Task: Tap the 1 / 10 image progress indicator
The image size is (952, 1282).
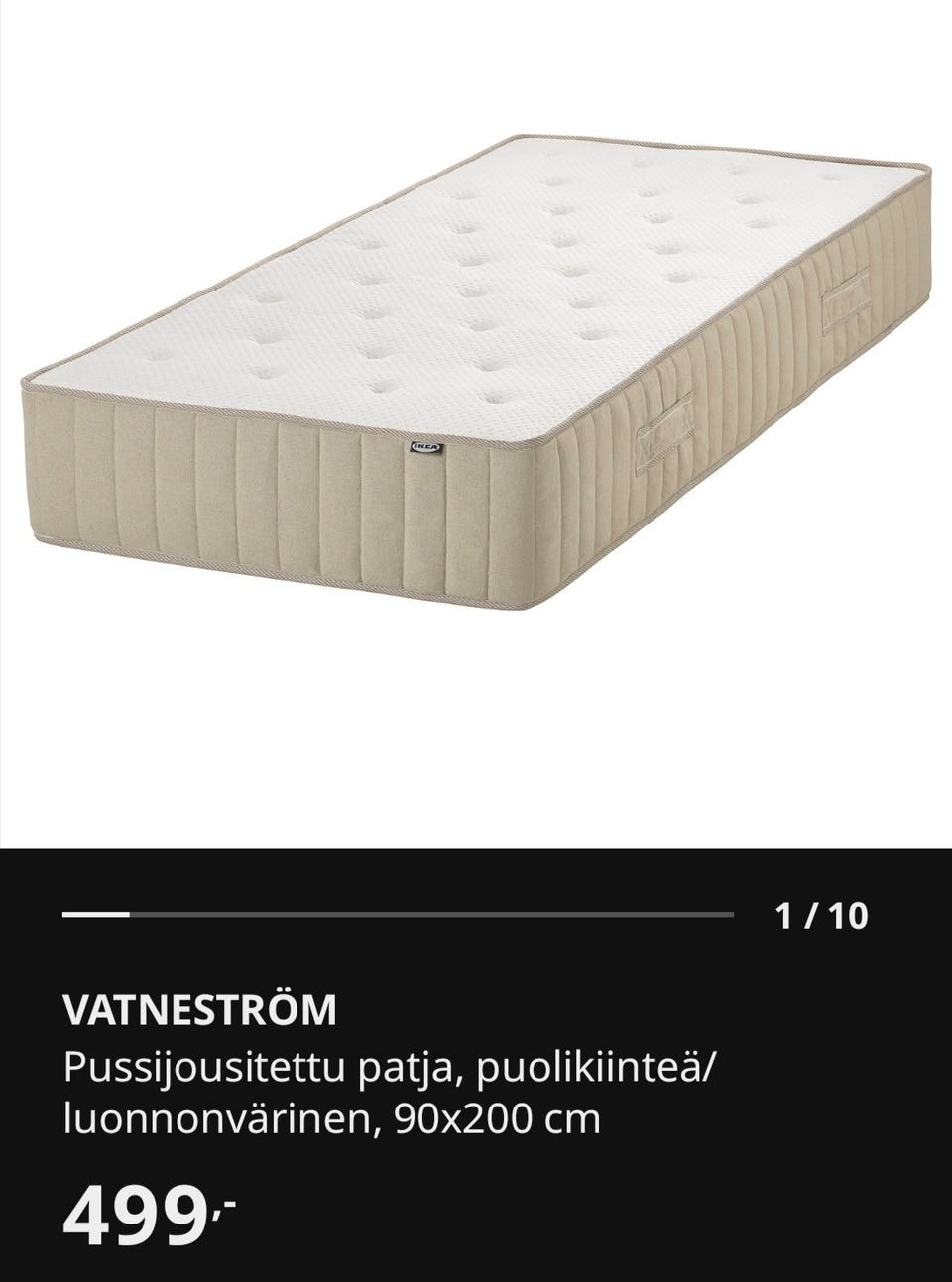Action: click(820, 916)
